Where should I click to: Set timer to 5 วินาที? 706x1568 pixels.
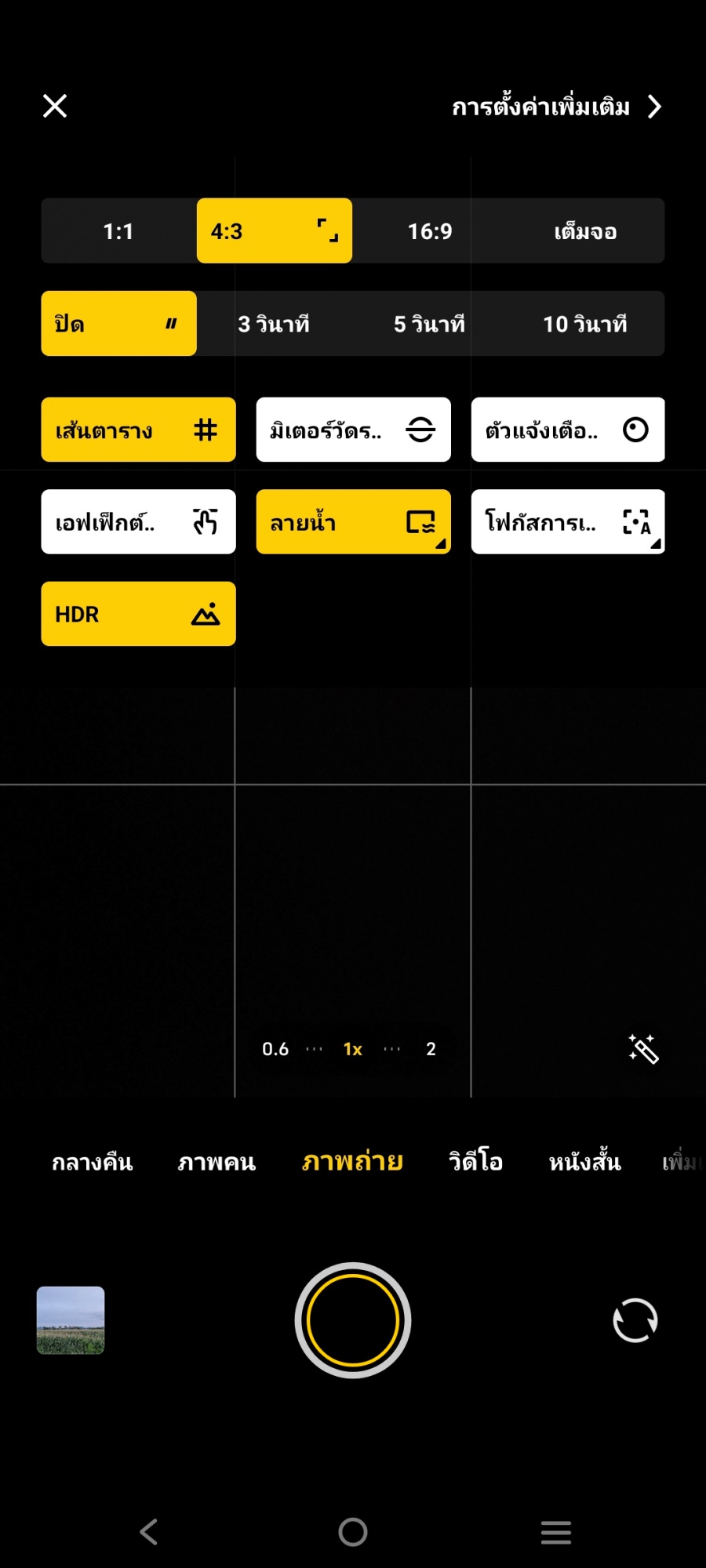429,324
